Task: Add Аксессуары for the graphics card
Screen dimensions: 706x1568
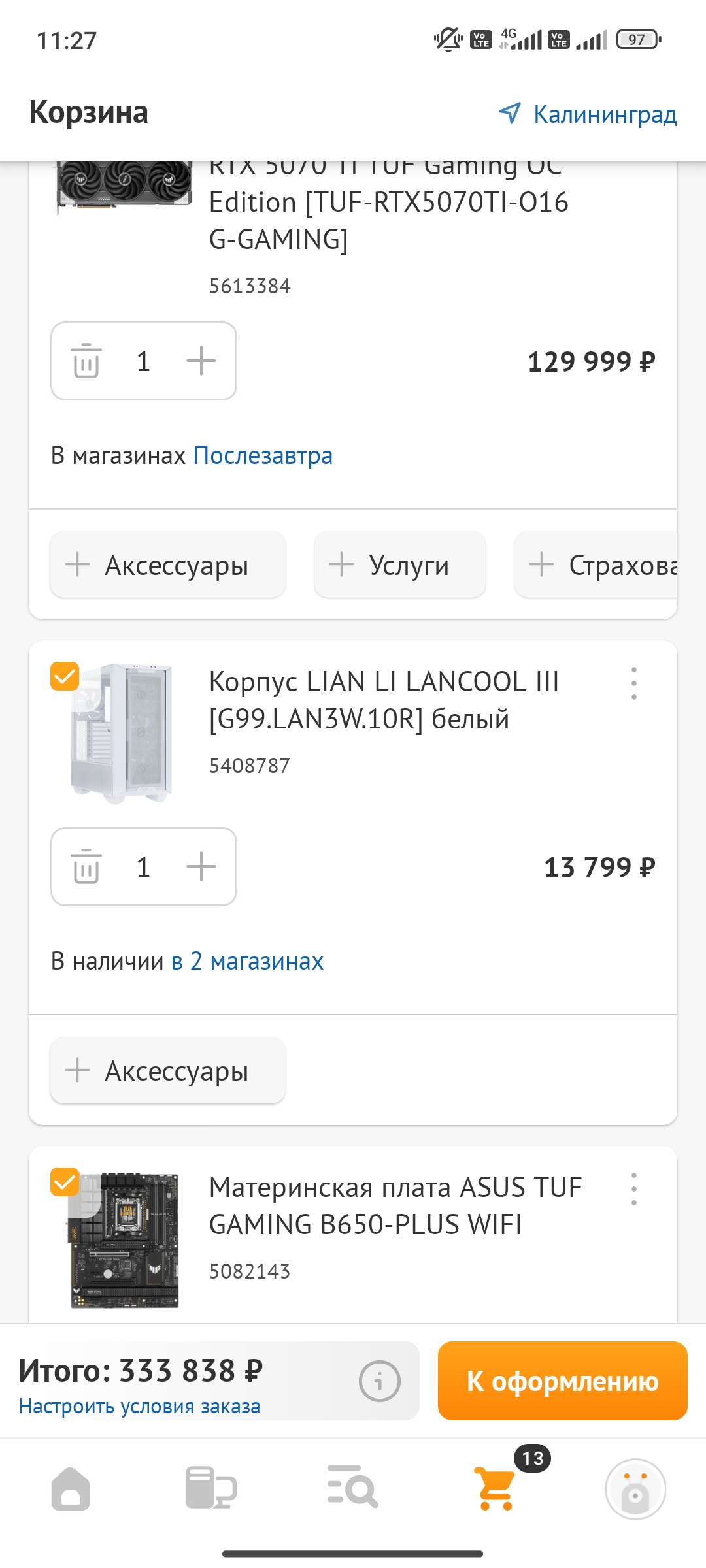Action: [x=168, y=564]
